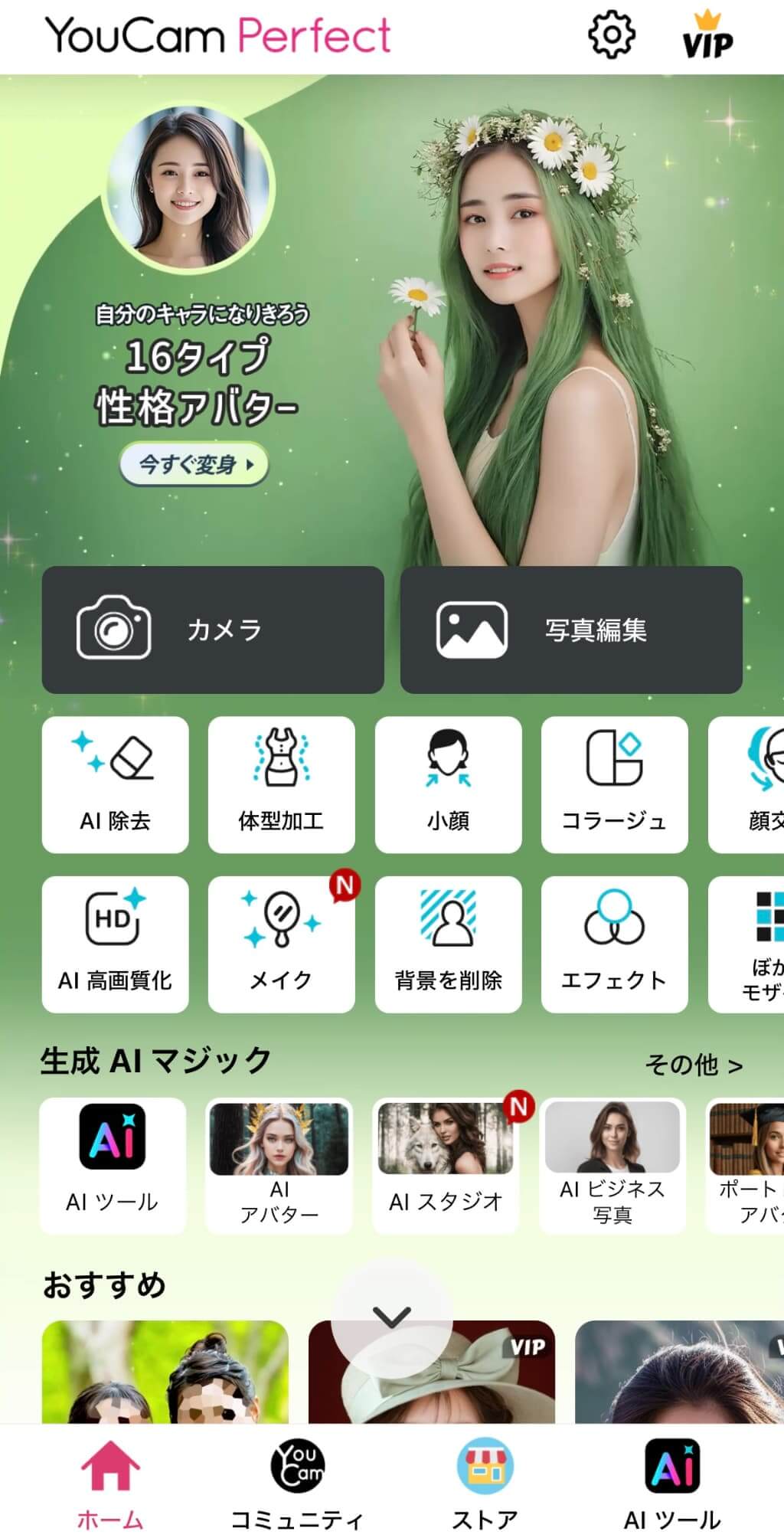Open the VIP crown page
Screen dimensions: 784x1538
point(707,37)
